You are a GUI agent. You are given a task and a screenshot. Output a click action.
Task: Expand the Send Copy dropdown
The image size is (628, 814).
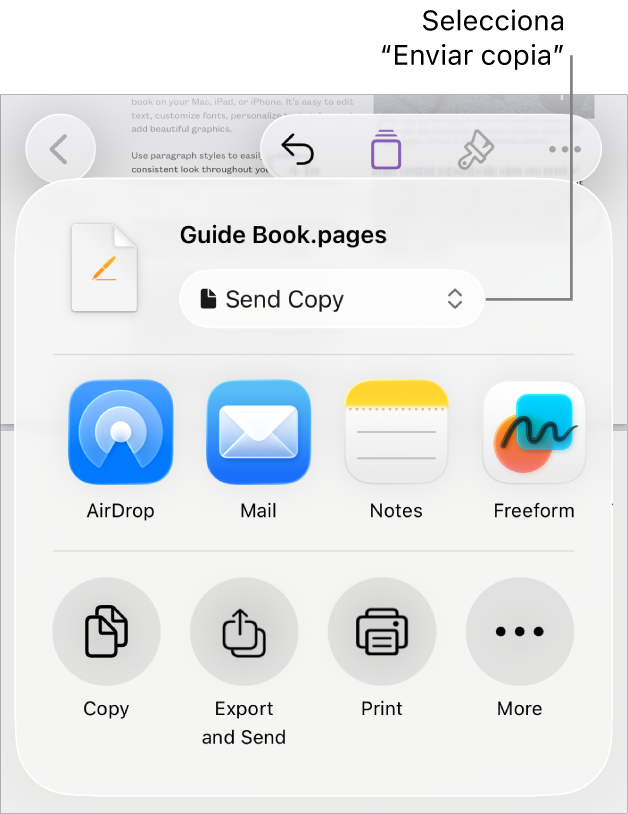(331, 299)
